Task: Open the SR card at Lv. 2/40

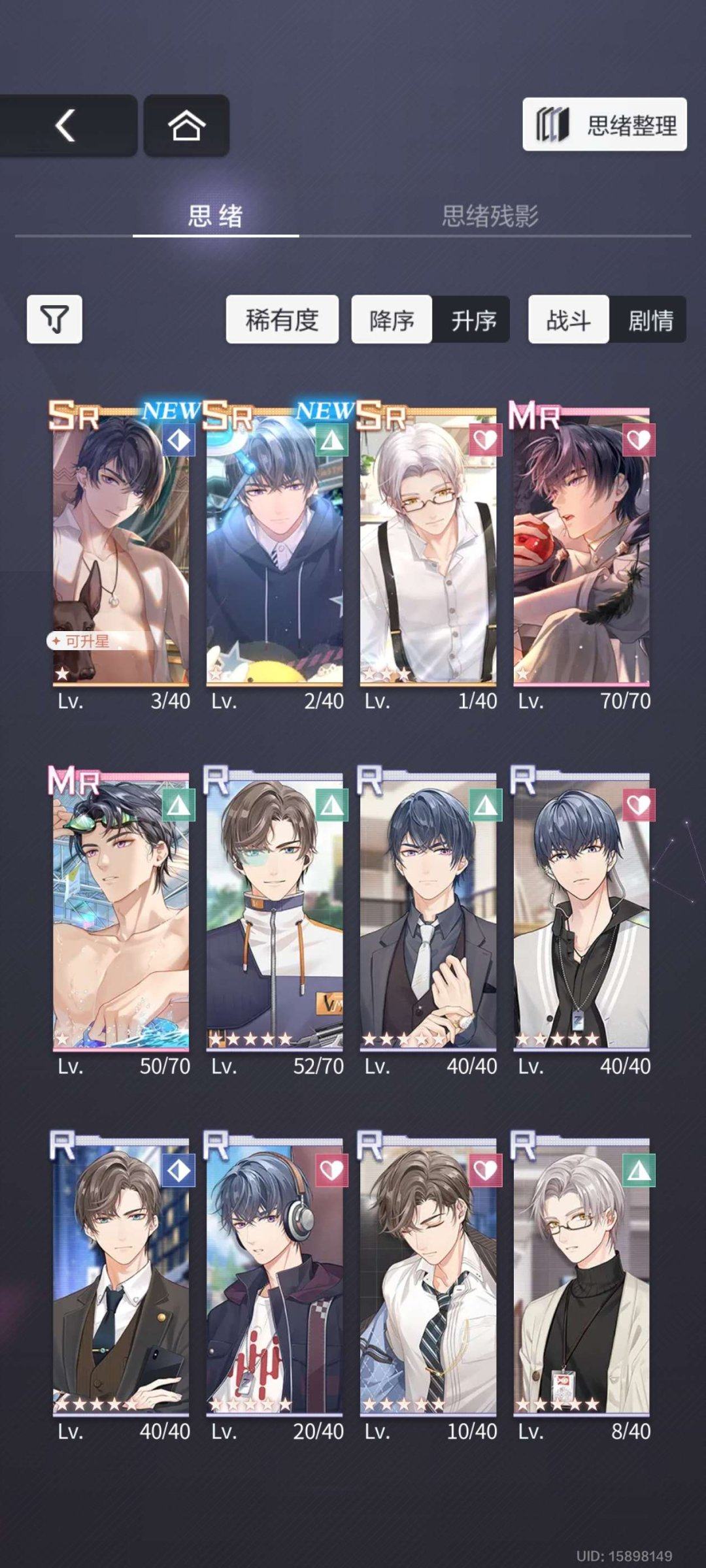Action: click(x=275, y=549)
